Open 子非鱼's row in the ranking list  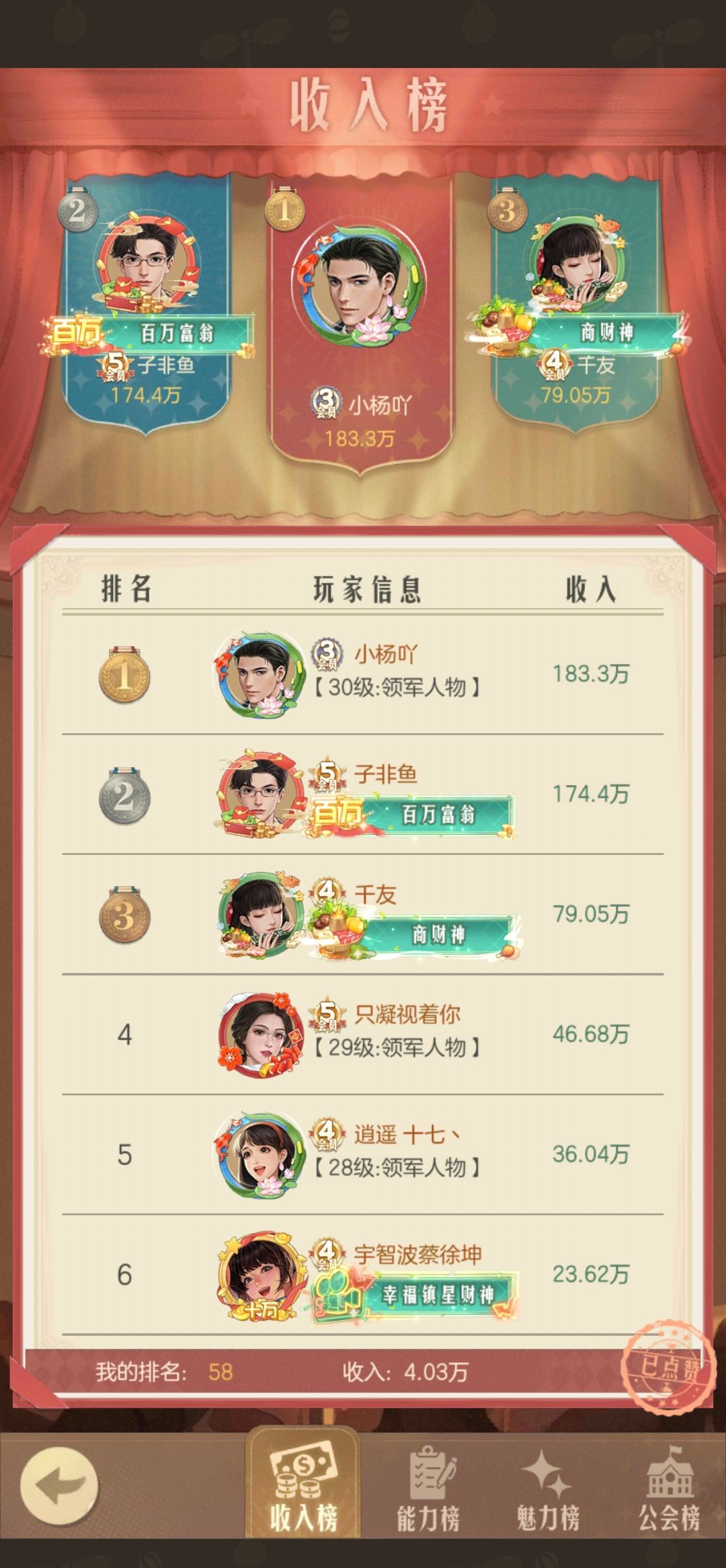[363, 794]
